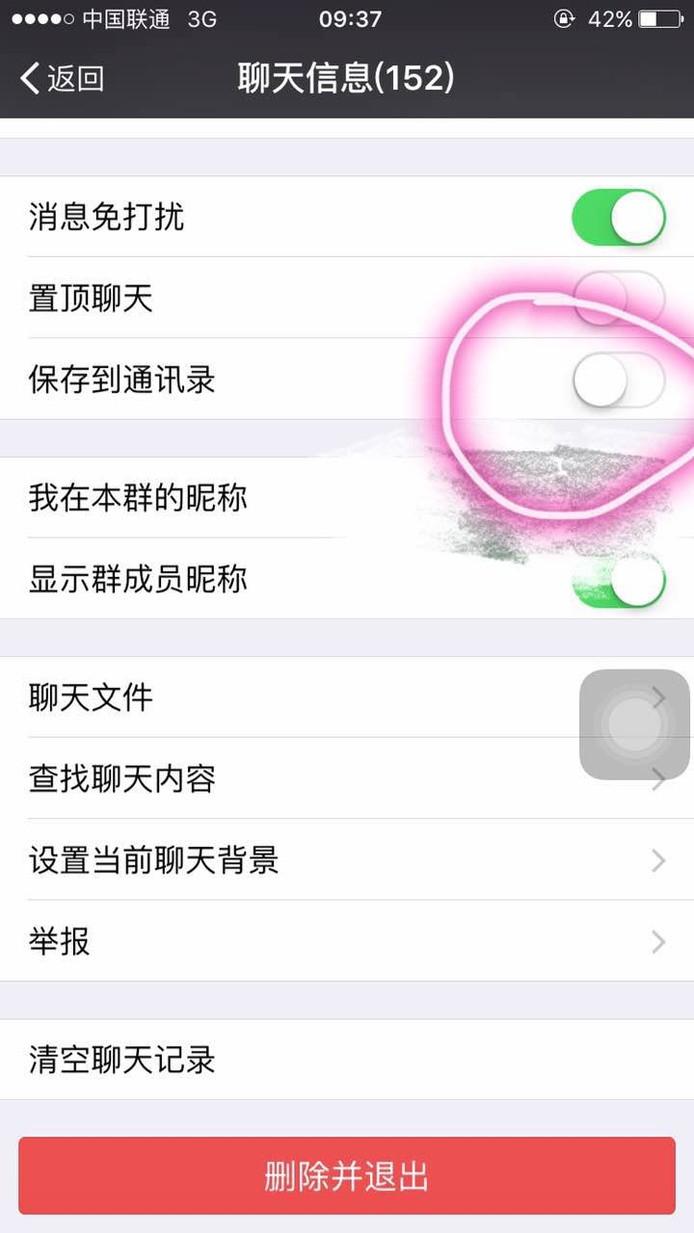
Task: Toggle on 保存到通讯录
Action: click(618, 379)
